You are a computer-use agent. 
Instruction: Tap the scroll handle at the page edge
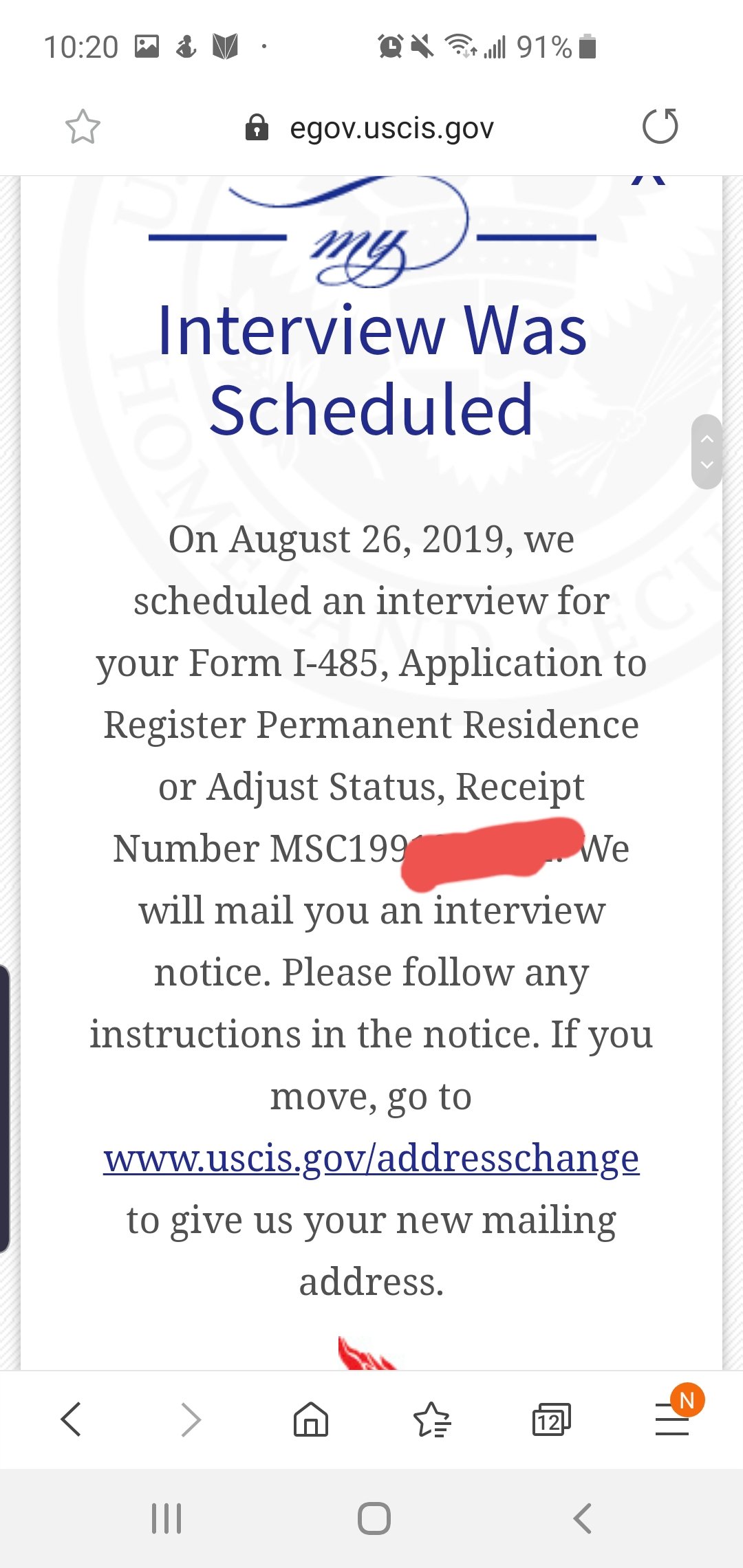707,452
